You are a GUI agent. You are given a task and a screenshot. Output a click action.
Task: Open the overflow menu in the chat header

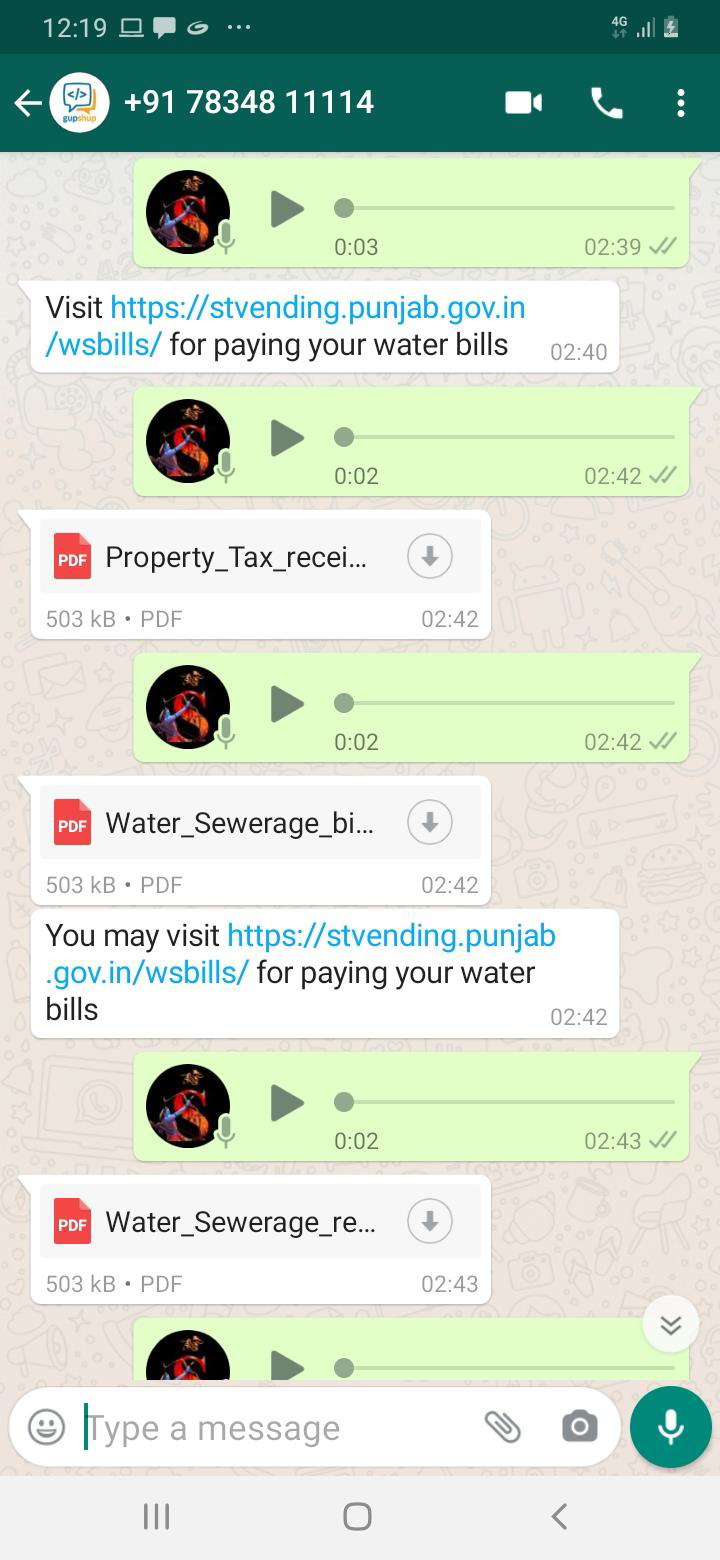point(681,102)
